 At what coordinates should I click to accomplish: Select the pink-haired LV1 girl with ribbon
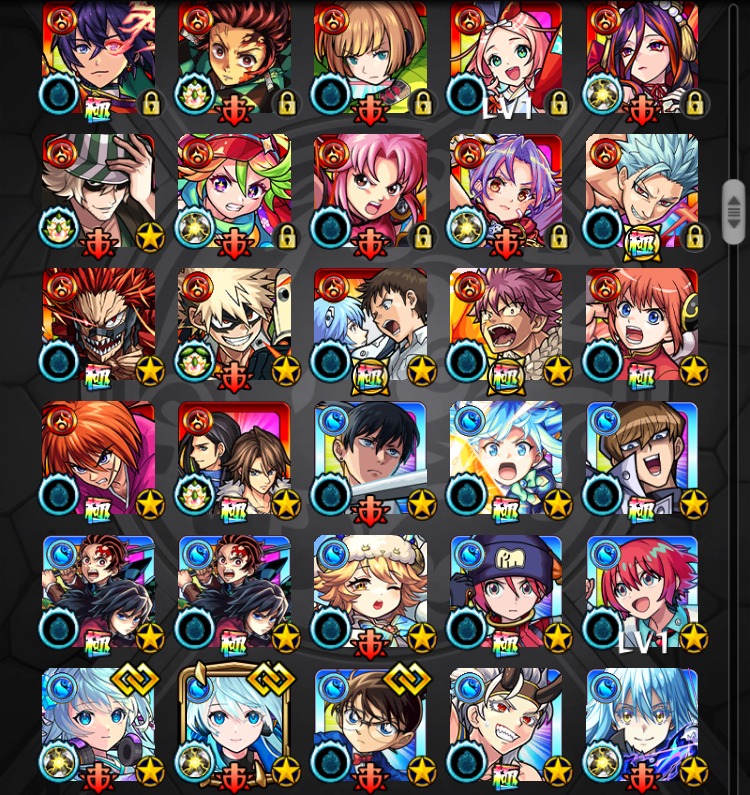[x=506, y=58]
